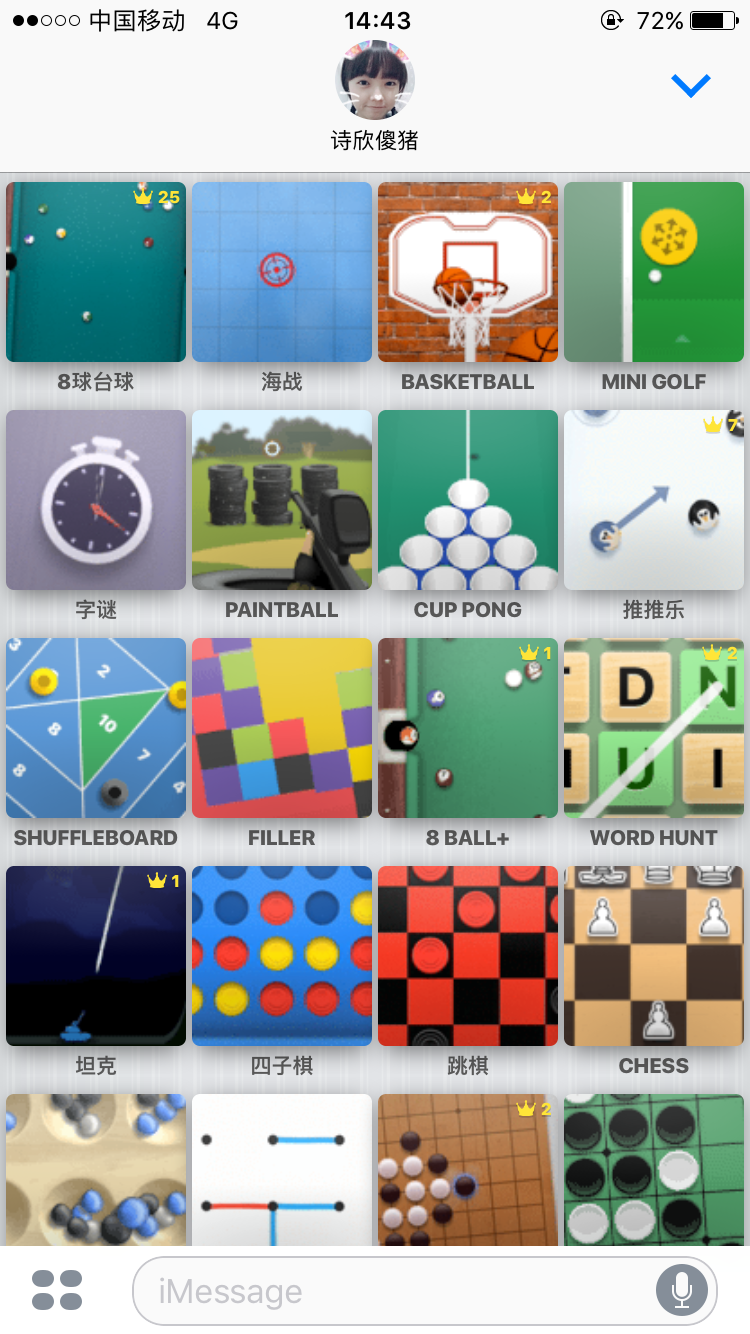Image resolution: width=750 pixels, height=1334 pixels.
Task: Select SHUFFLEBOARD
Action: tap(96, 728)
